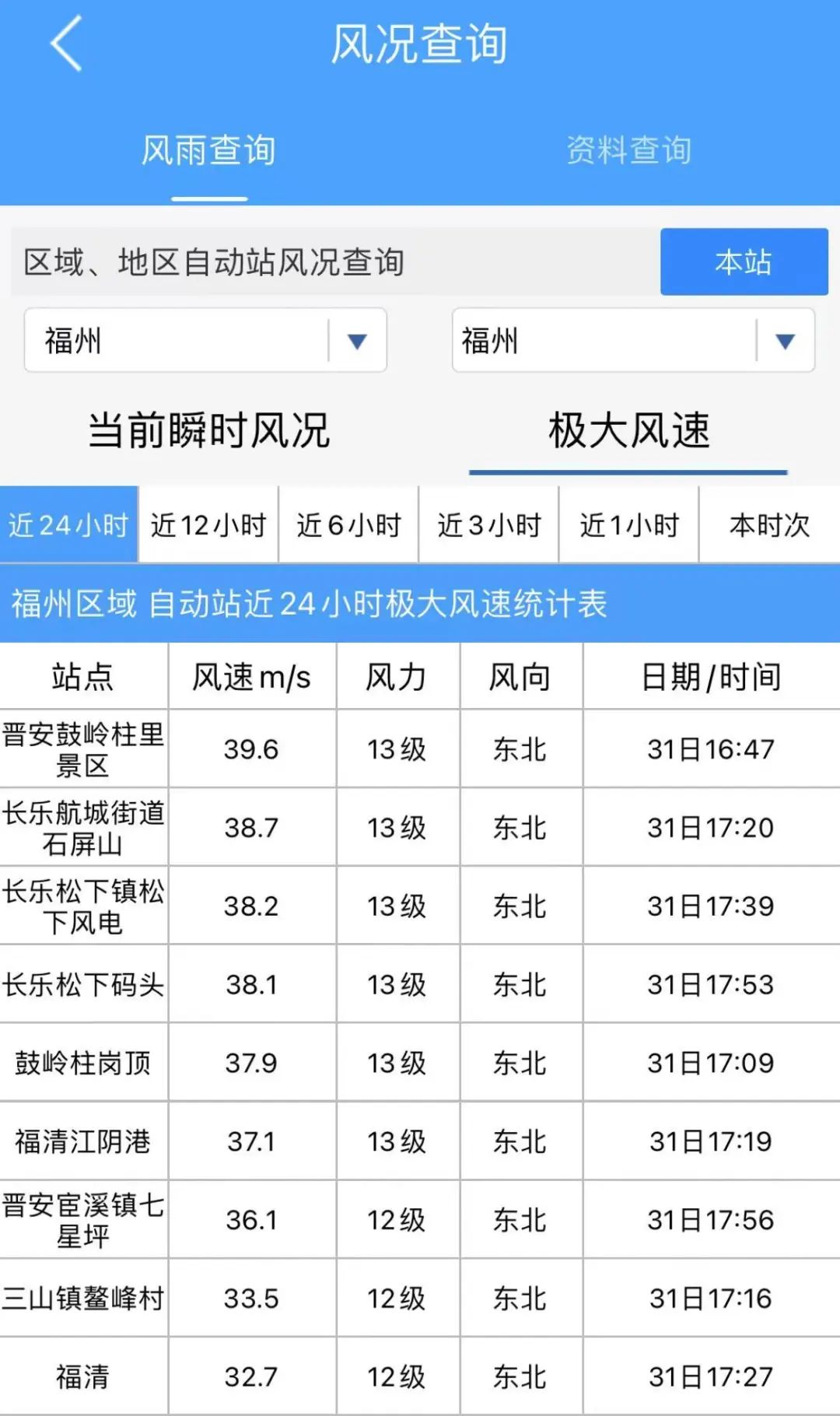Switch to 近1小时 range

(x=628, y=525)
